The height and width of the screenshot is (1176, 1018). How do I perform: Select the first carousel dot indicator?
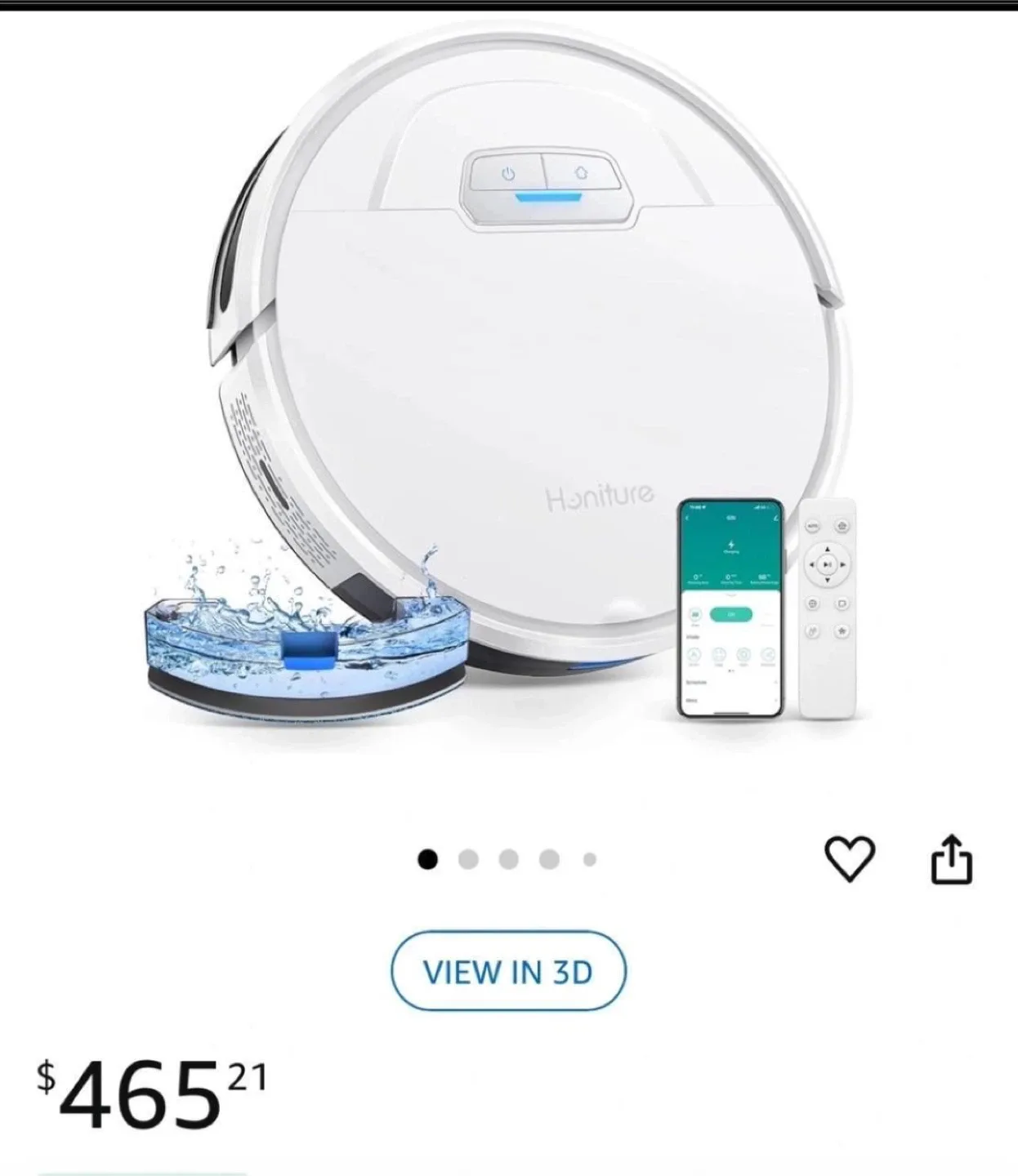(428, 857)
